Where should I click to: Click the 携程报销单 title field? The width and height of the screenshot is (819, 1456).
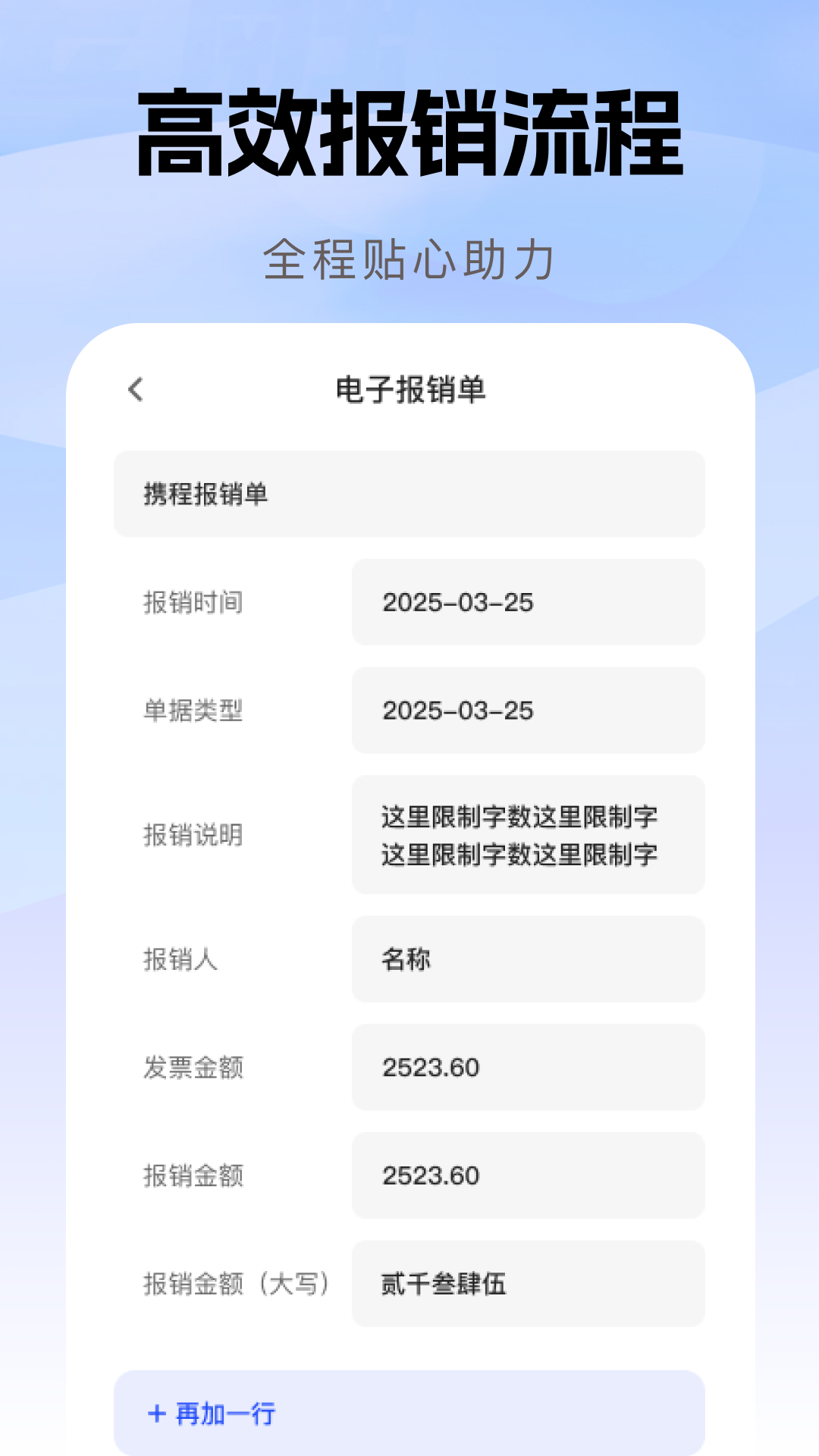[409, 491]
